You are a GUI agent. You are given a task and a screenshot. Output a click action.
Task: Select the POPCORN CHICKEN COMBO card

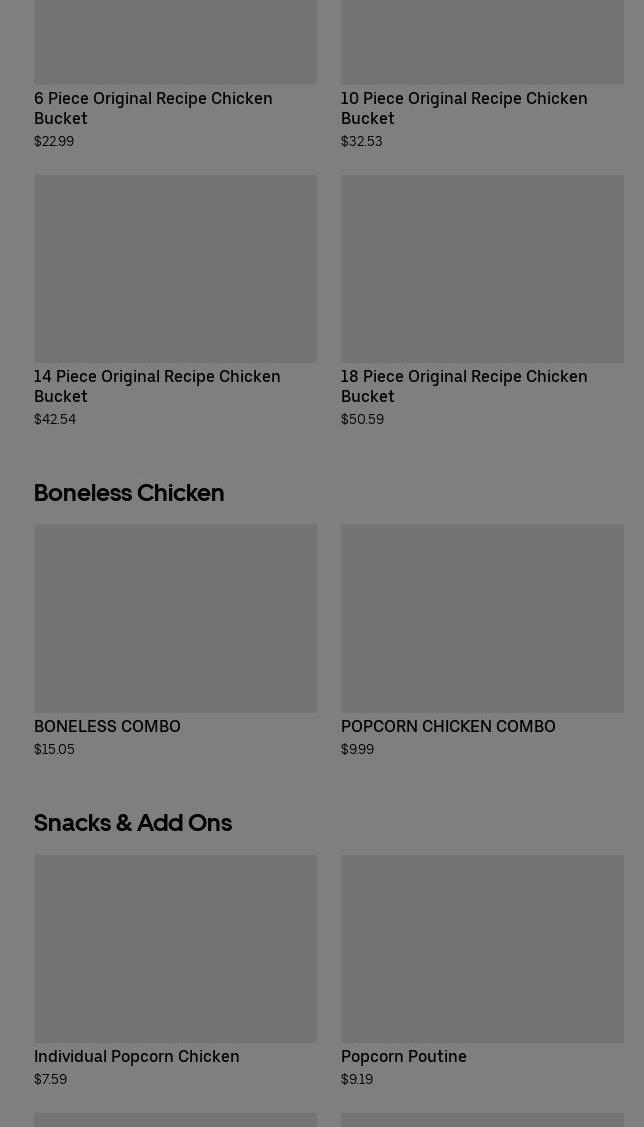click(x=481, y=640)
